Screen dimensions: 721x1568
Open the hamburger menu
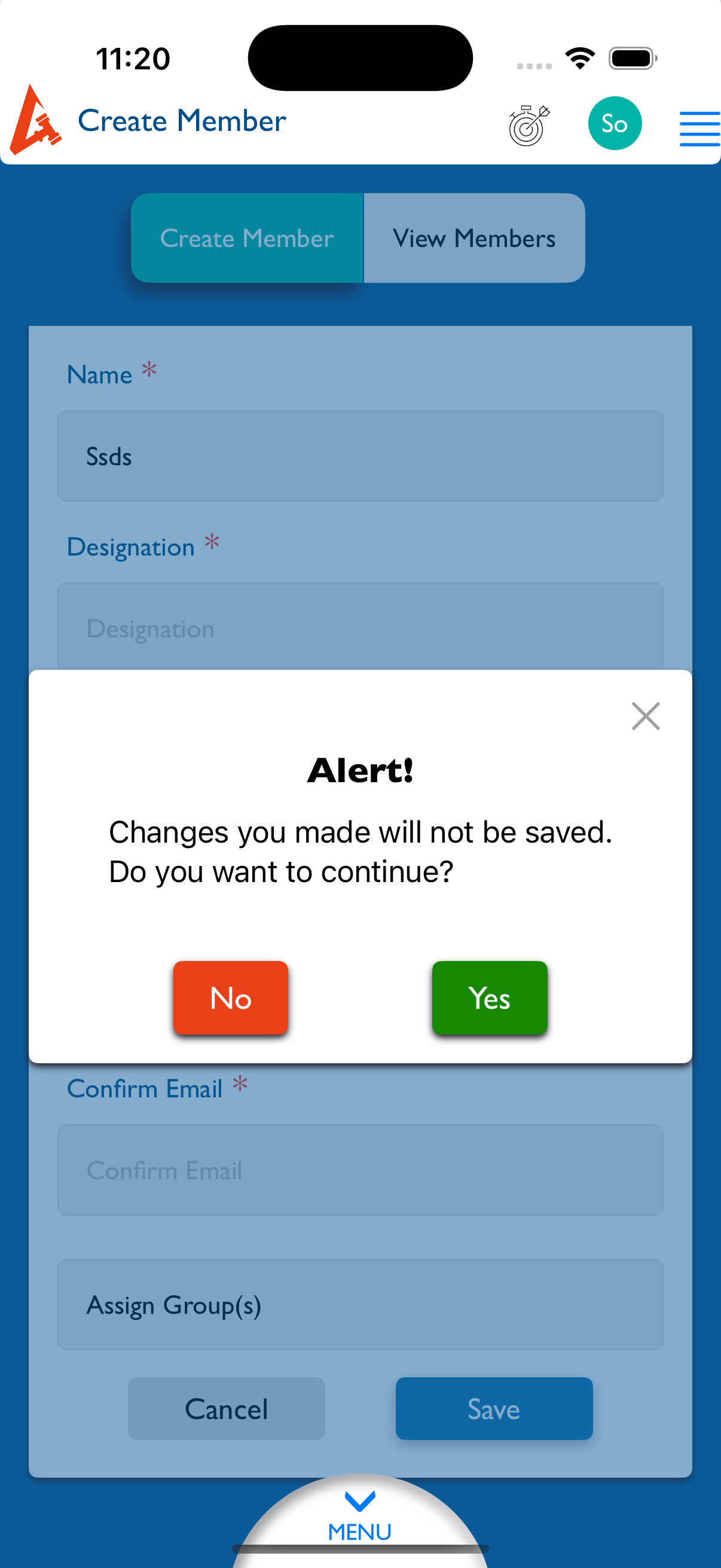click(x=699, y=129)
